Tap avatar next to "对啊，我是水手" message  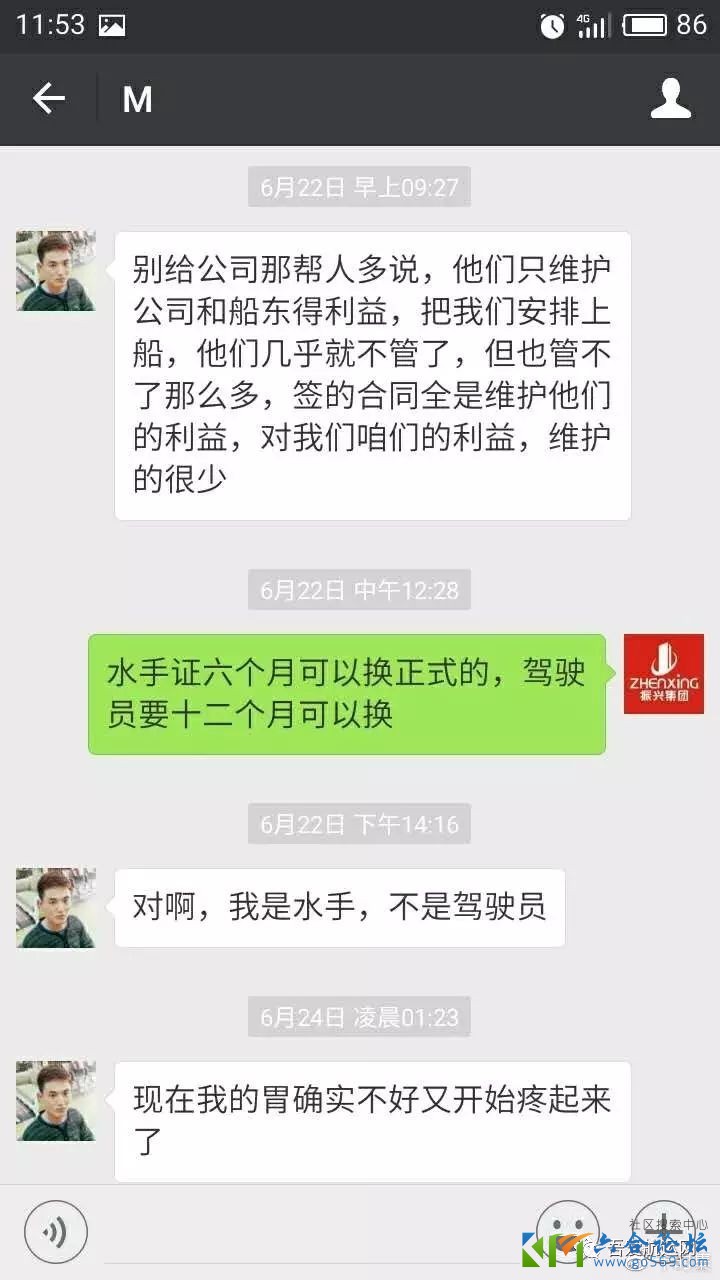coord(56,908)
